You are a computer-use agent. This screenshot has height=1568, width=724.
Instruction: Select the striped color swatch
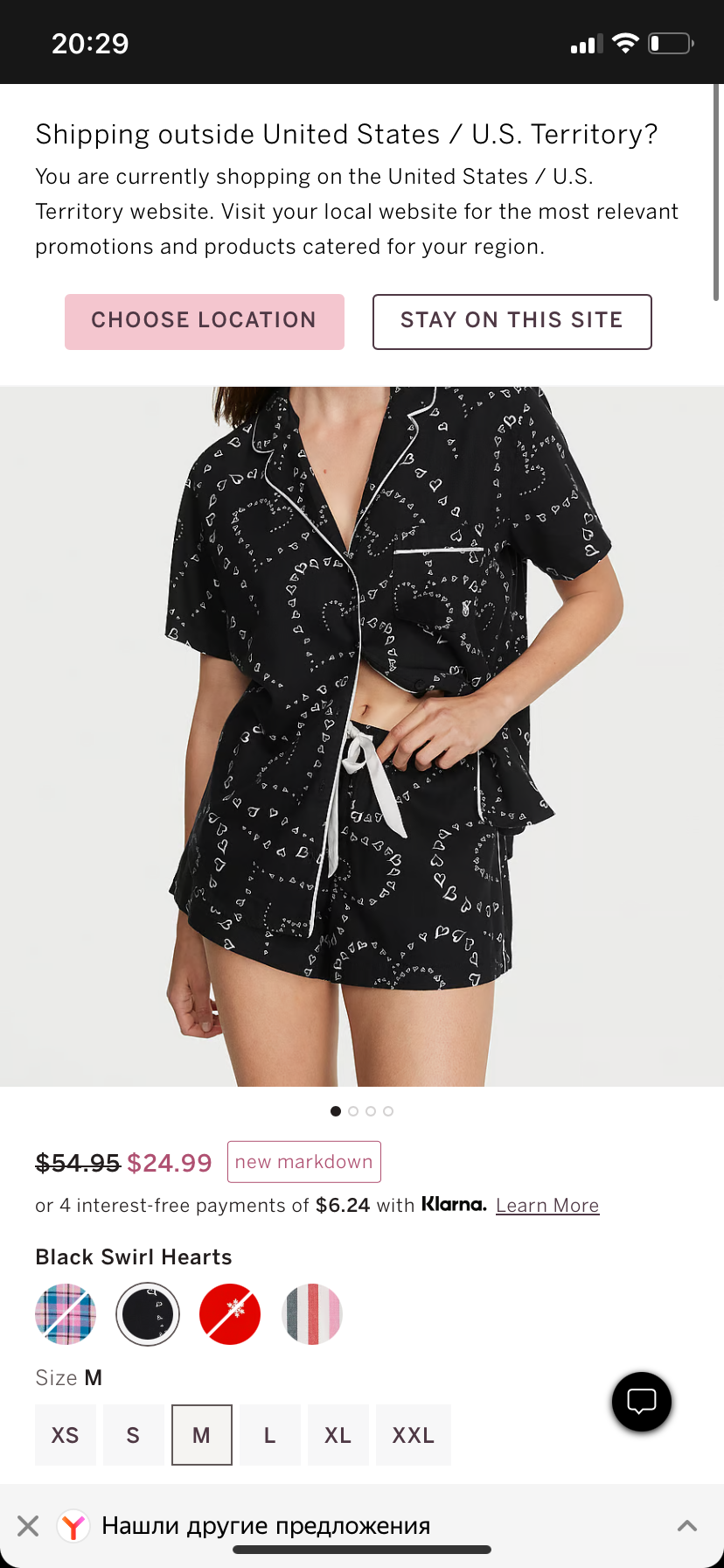click(312, 1313)
